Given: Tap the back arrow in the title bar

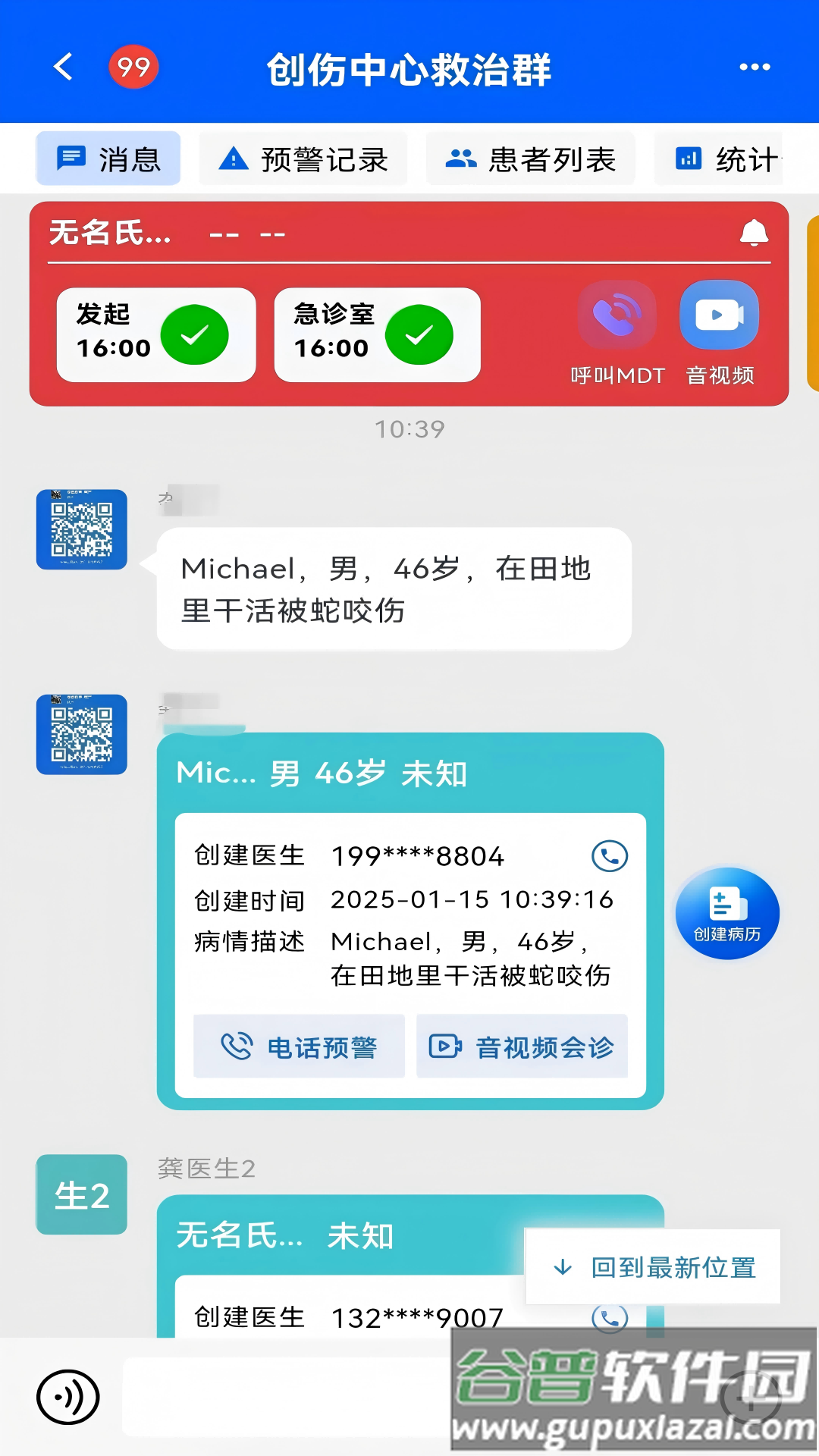Looking at the screenshot, I should [x=64, y=67].
